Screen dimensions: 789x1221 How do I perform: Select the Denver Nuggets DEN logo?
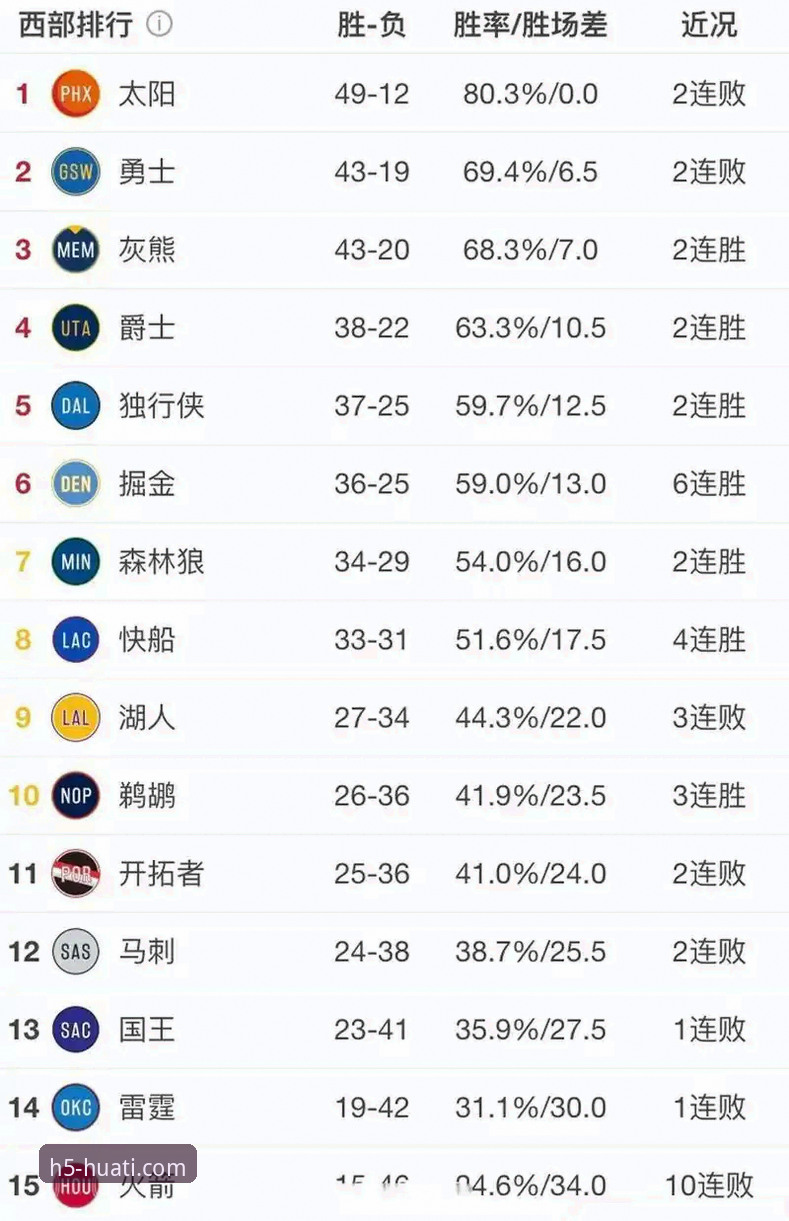click(75, 484)
